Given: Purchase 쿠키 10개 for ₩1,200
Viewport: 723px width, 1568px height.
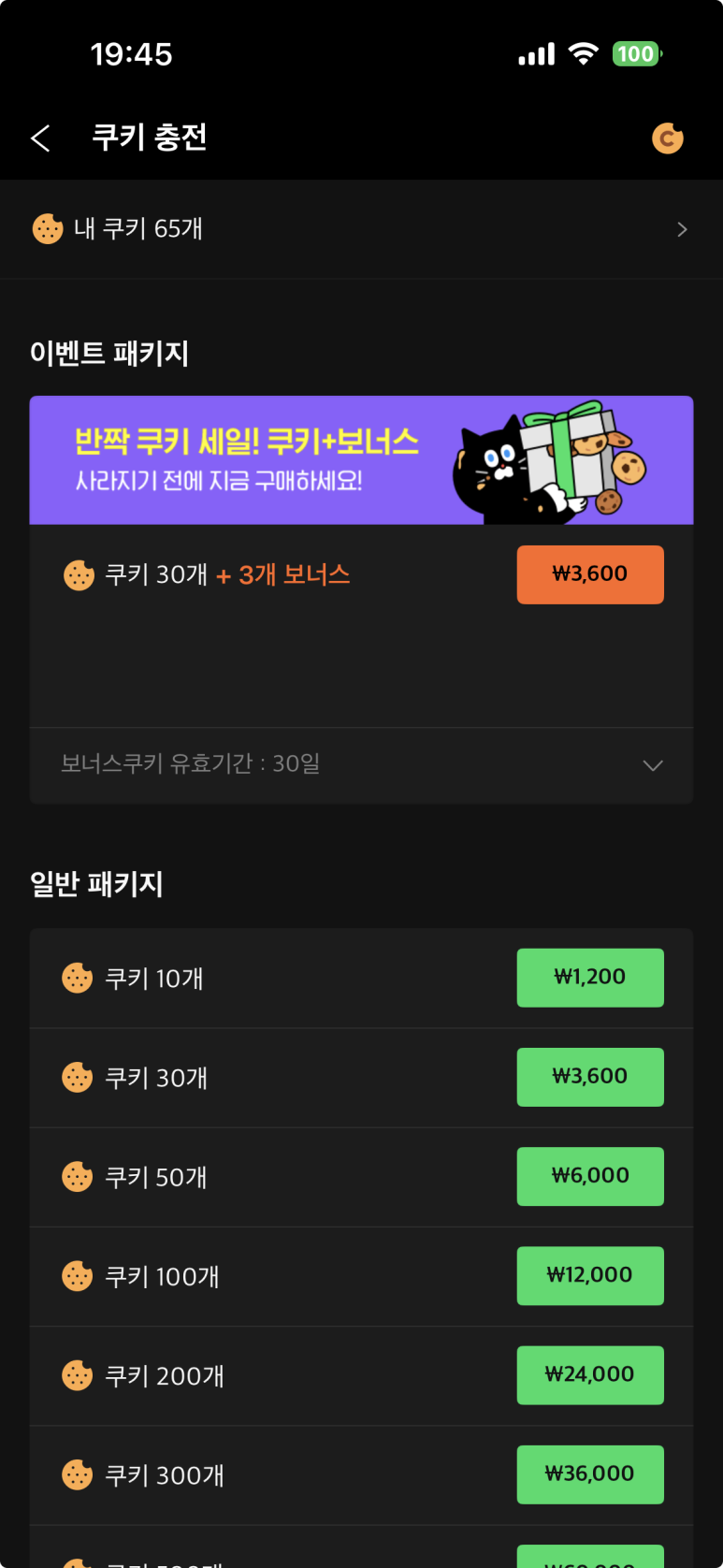Looking at the screenshot, I should (x=589, y=978).
